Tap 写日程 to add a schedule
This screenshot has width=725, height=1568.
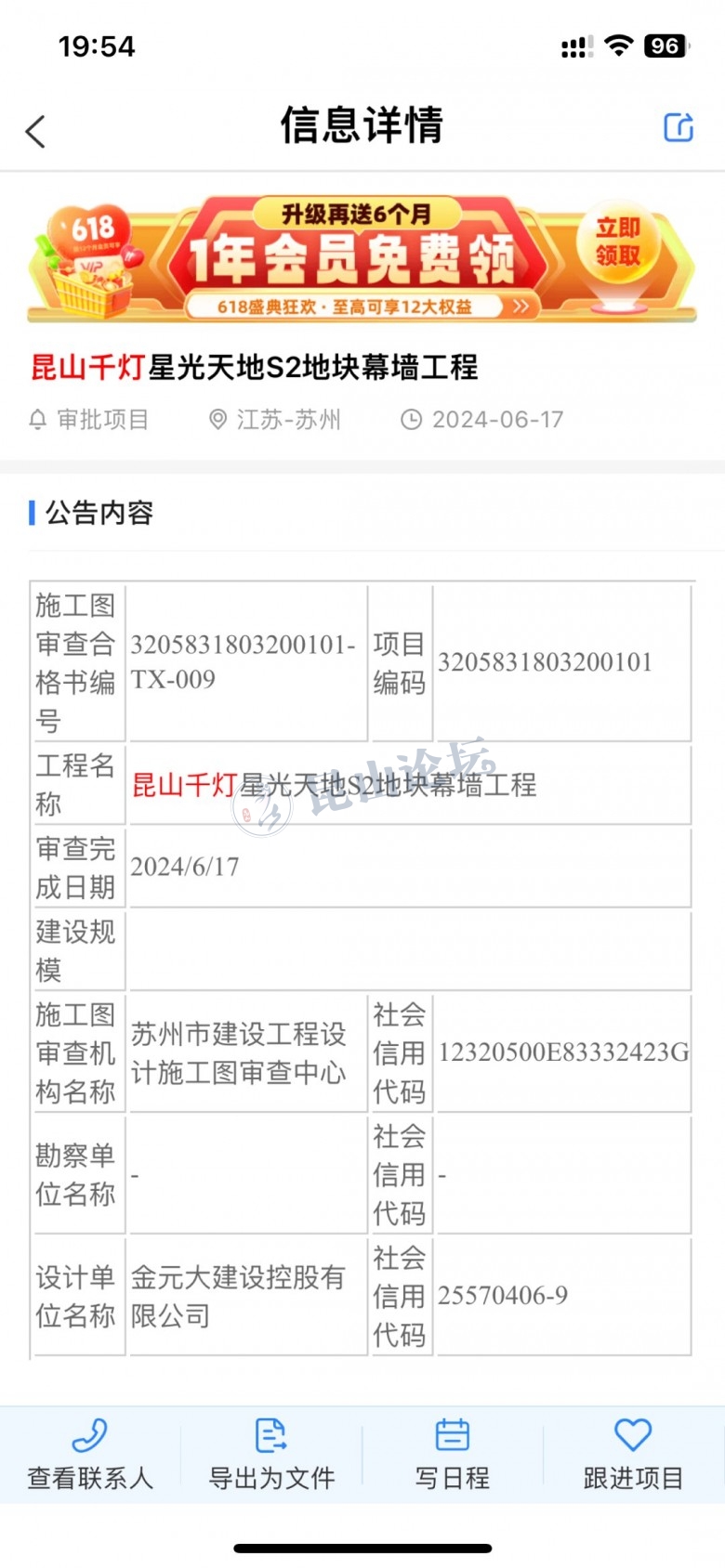point(452,1454)
